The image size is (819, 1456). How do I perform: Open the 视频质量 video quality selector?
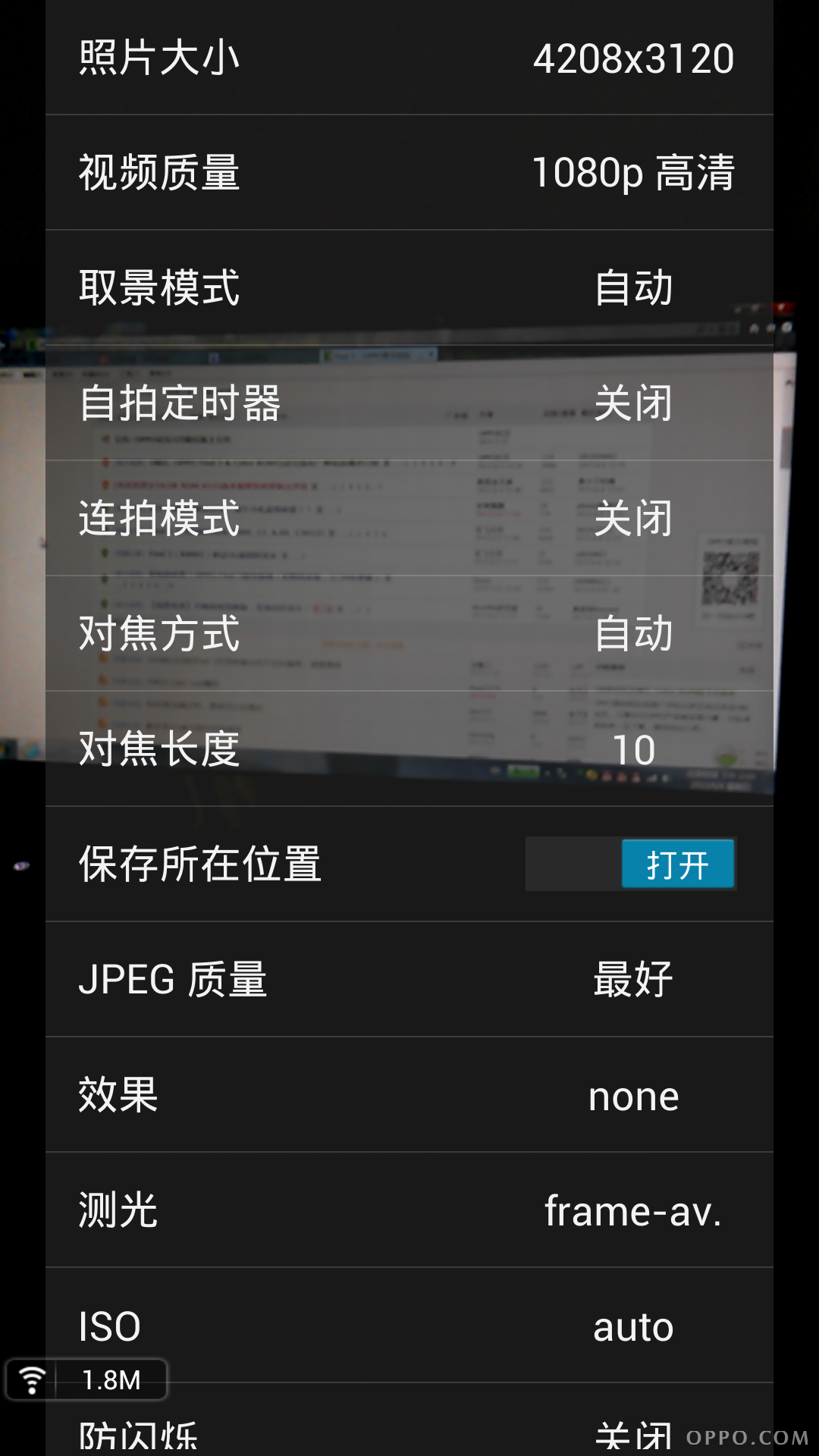(409, 173)
